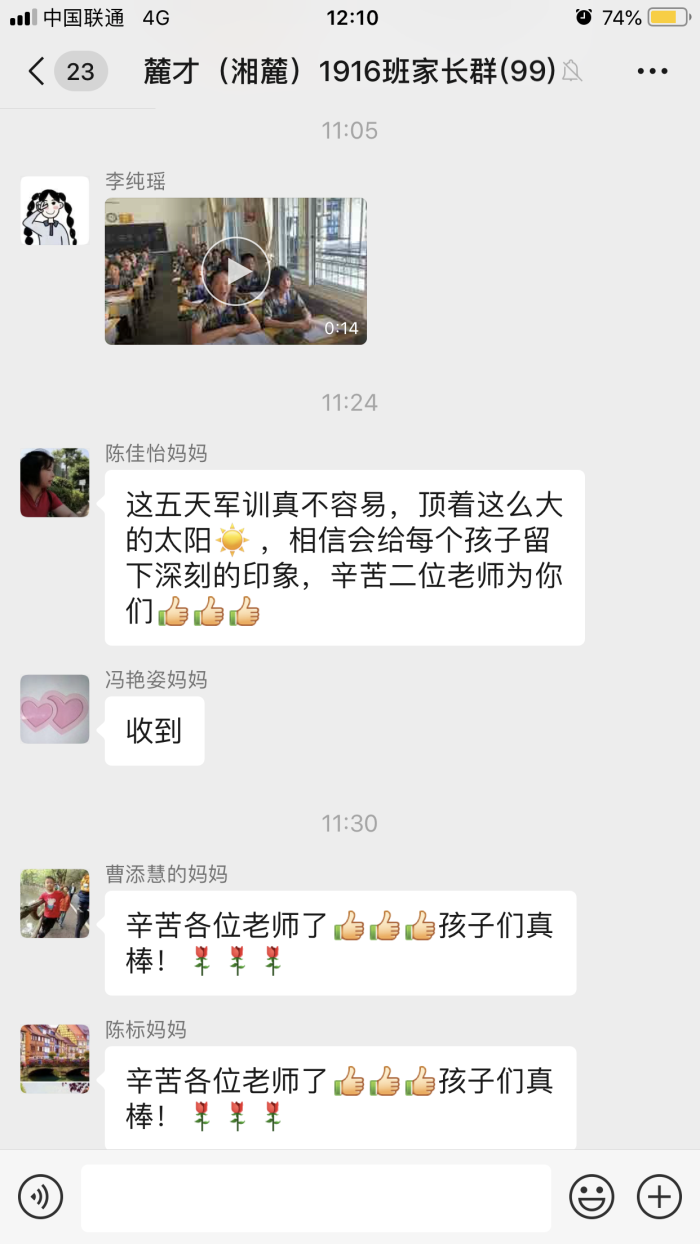
Task: Go back to the chat list
Action: (x=38, y=71)
